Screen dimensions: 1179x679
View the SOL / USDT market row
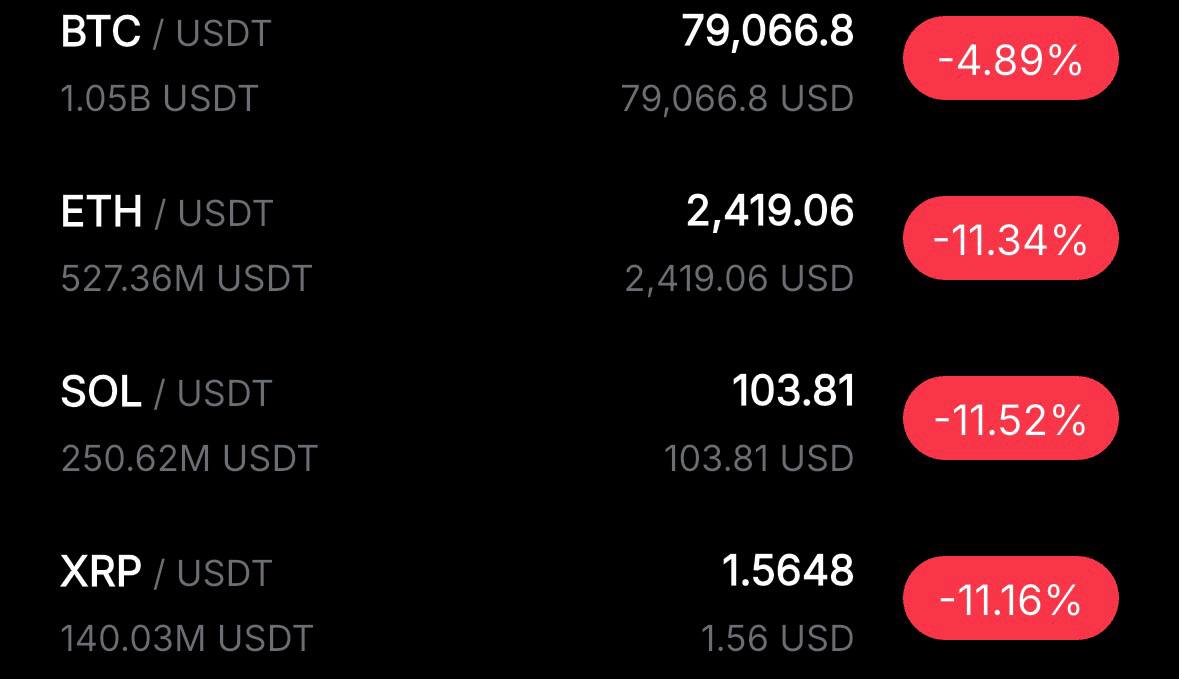click(166, 393)
